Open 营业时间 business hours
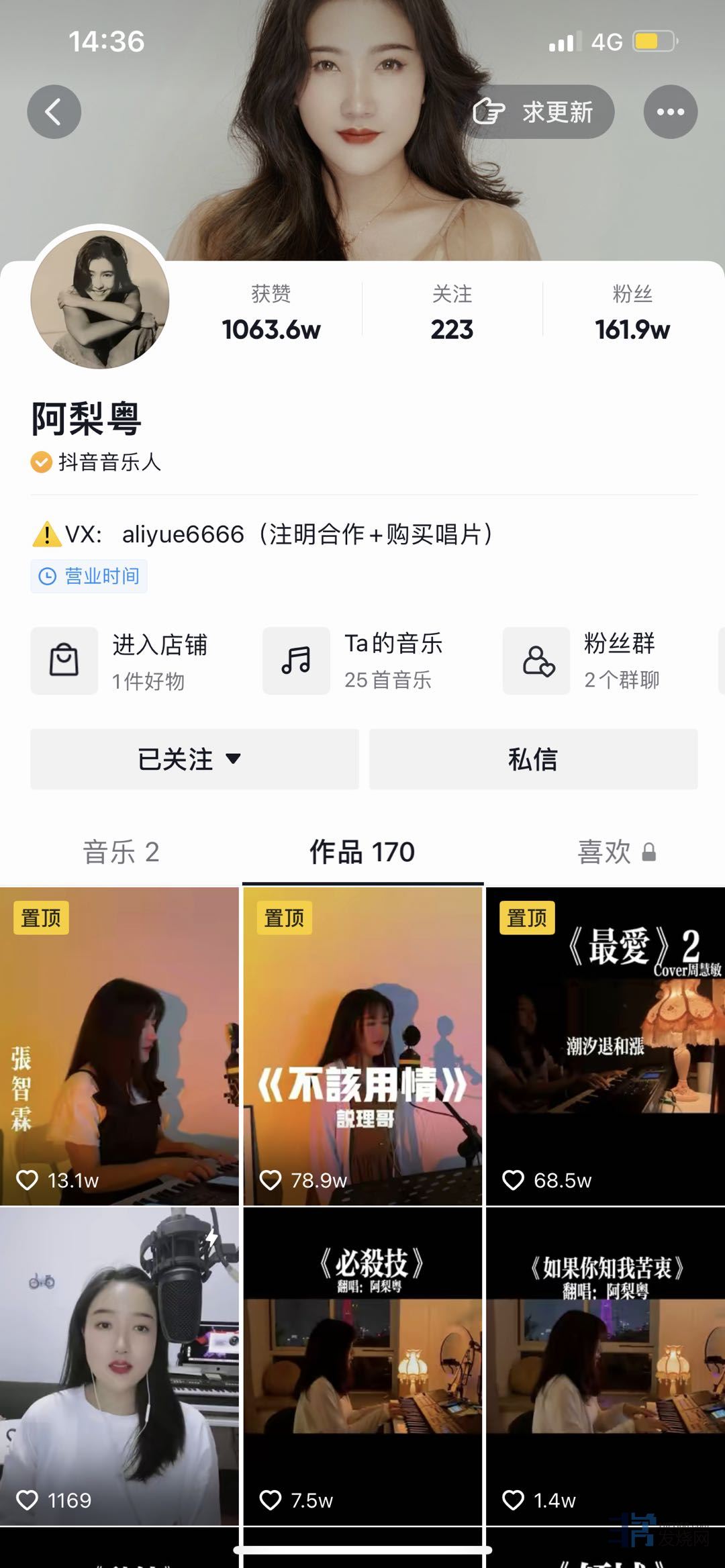This screenshot has height=1568, width=725. pos(89,577)
